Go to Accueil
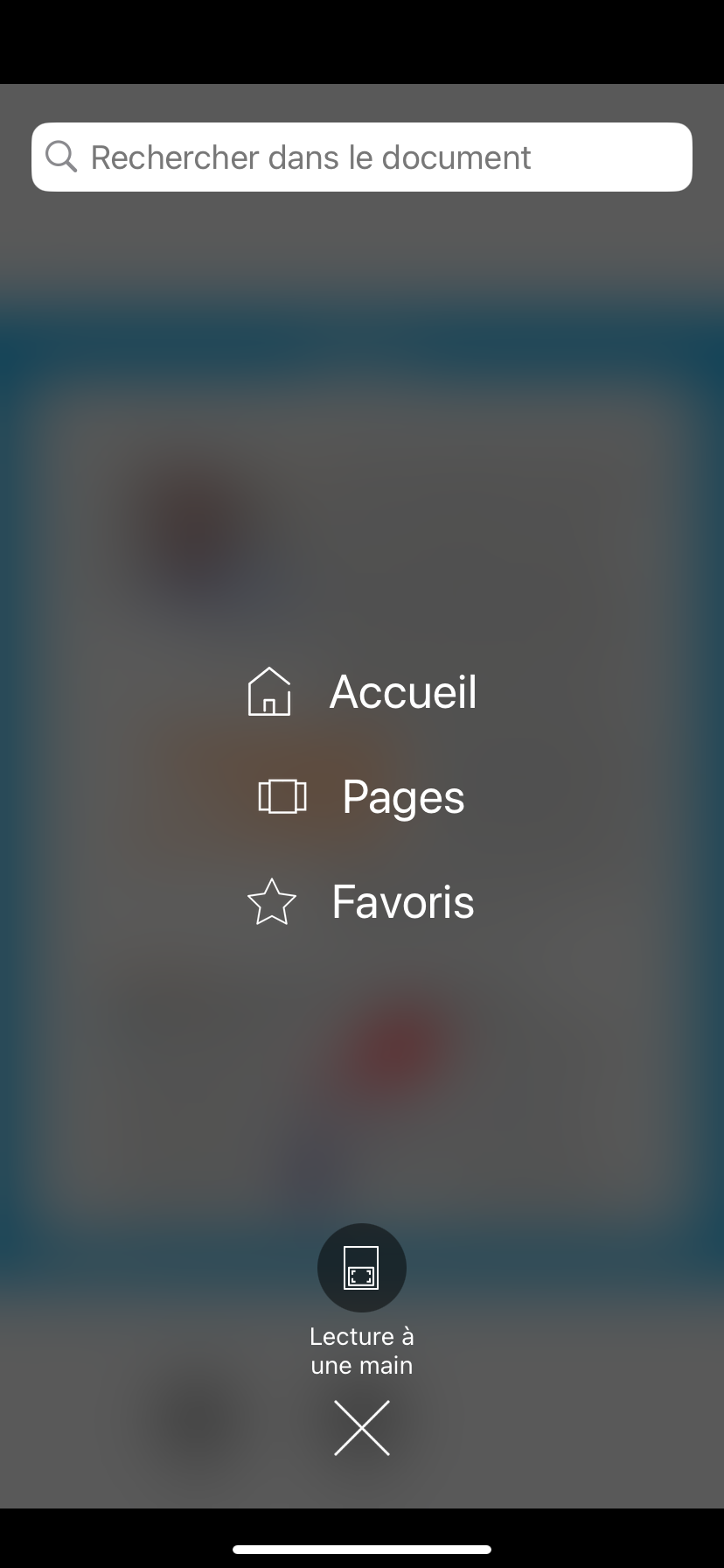 click(362, 691)
